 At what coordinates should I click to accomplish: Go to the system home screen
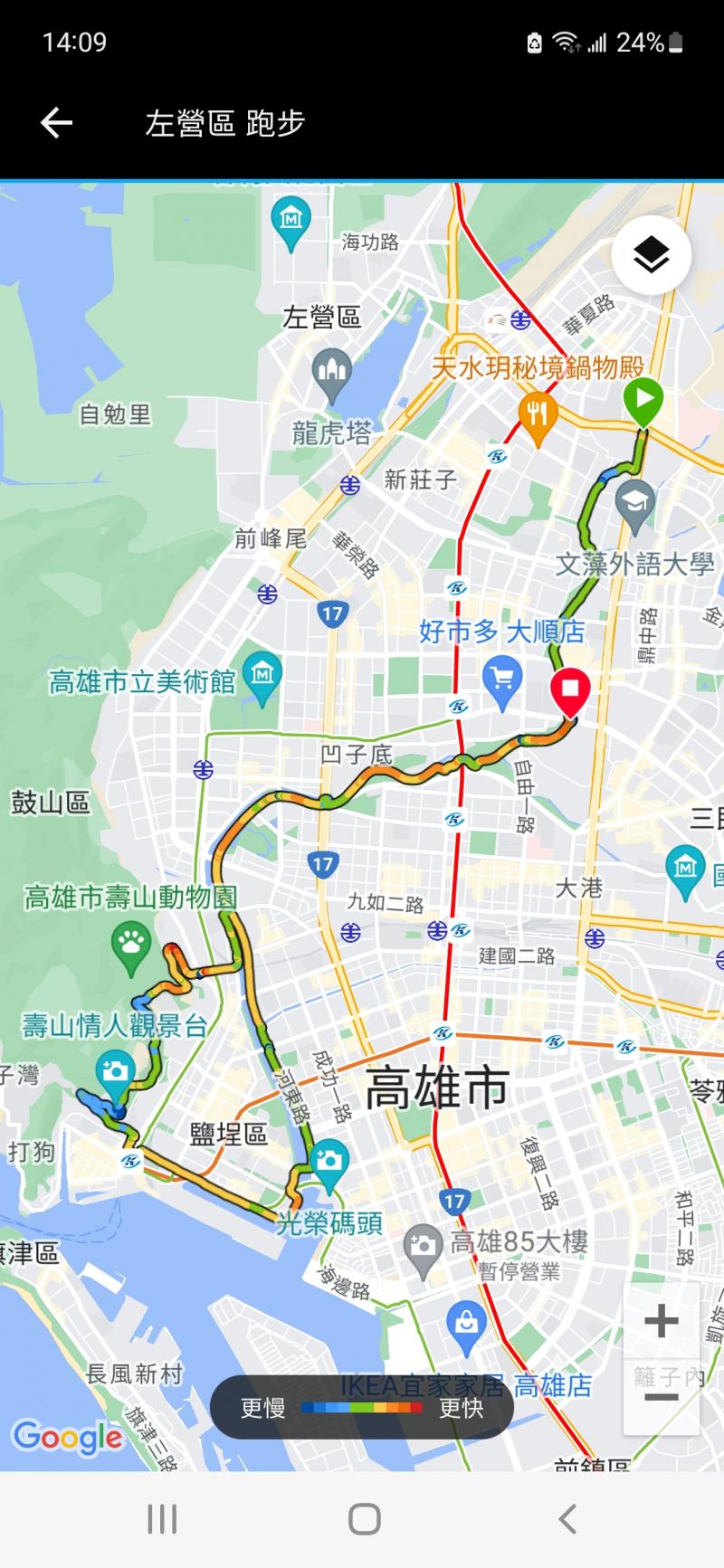(364, 1519)
